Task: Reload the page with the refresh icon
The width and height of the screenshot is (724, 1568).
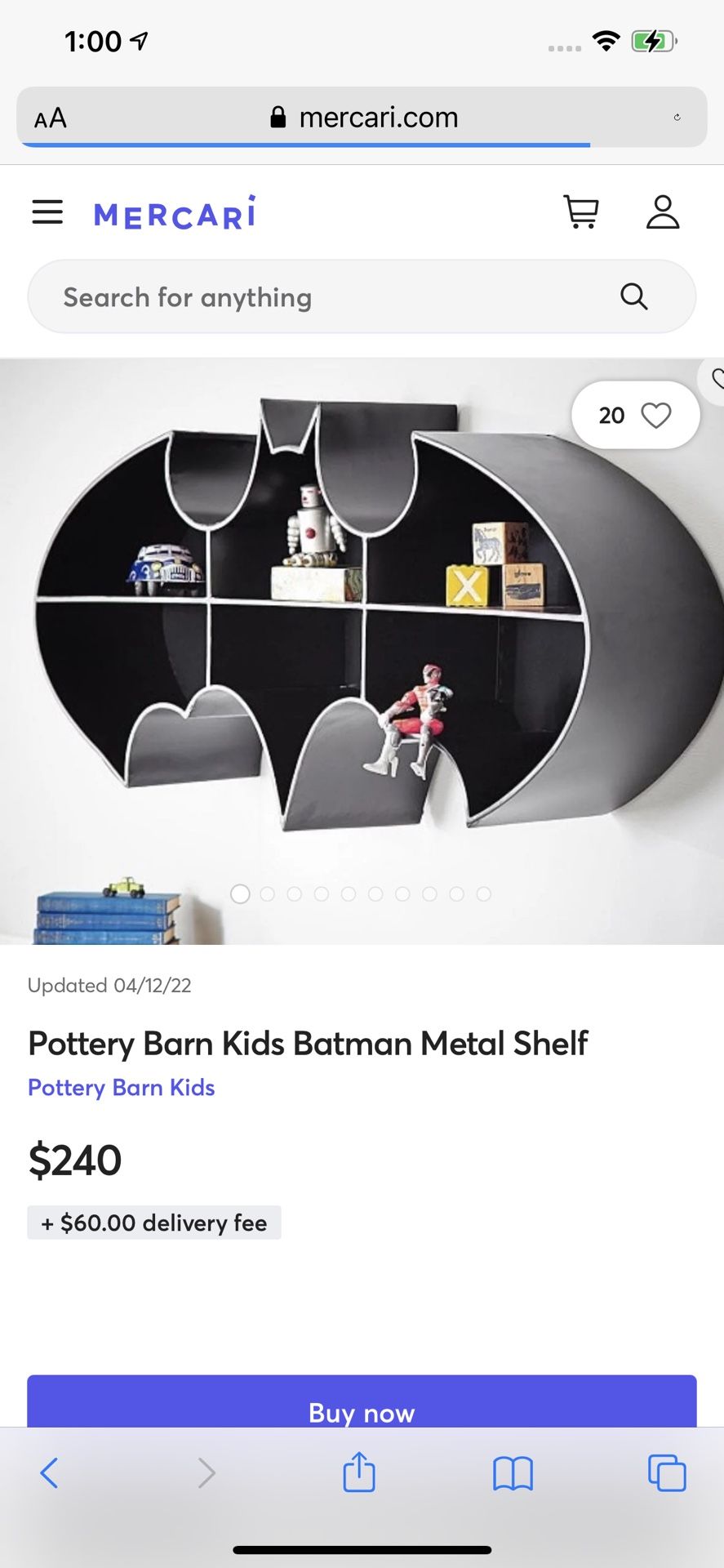Action: (x=676, y=117)
